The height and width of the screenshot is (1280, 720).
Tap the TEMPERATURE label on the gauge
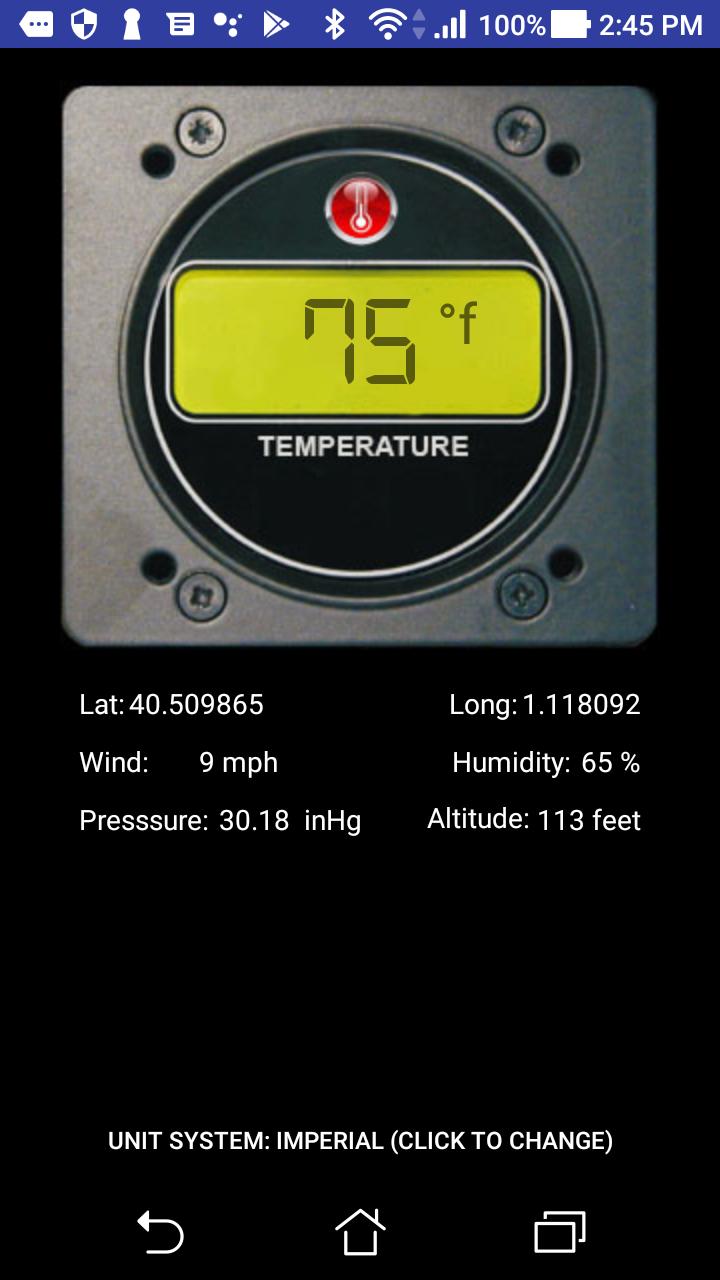click(360, 447)
